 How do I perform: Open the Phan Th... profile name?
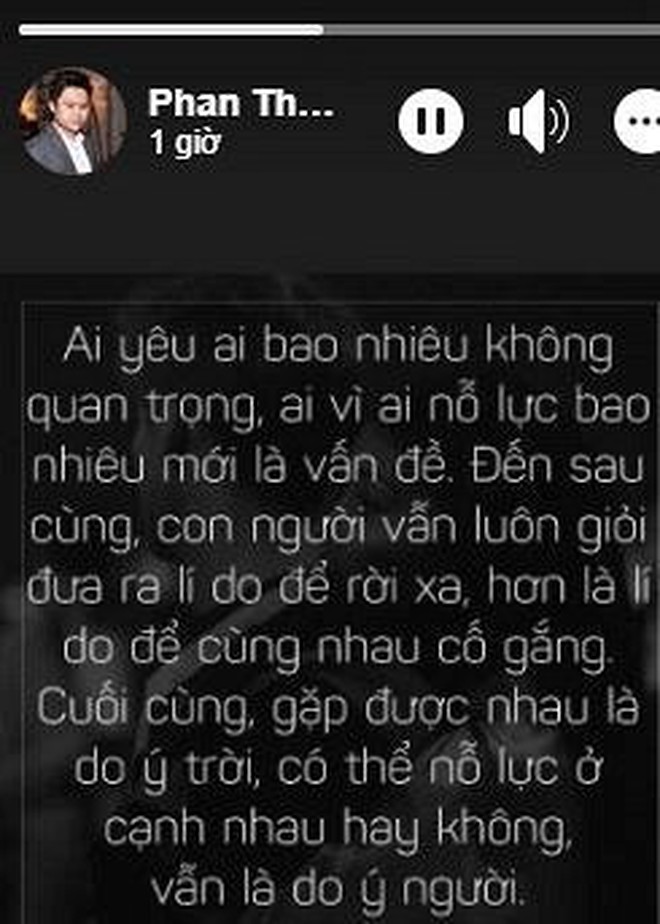[x=240, y=104]
